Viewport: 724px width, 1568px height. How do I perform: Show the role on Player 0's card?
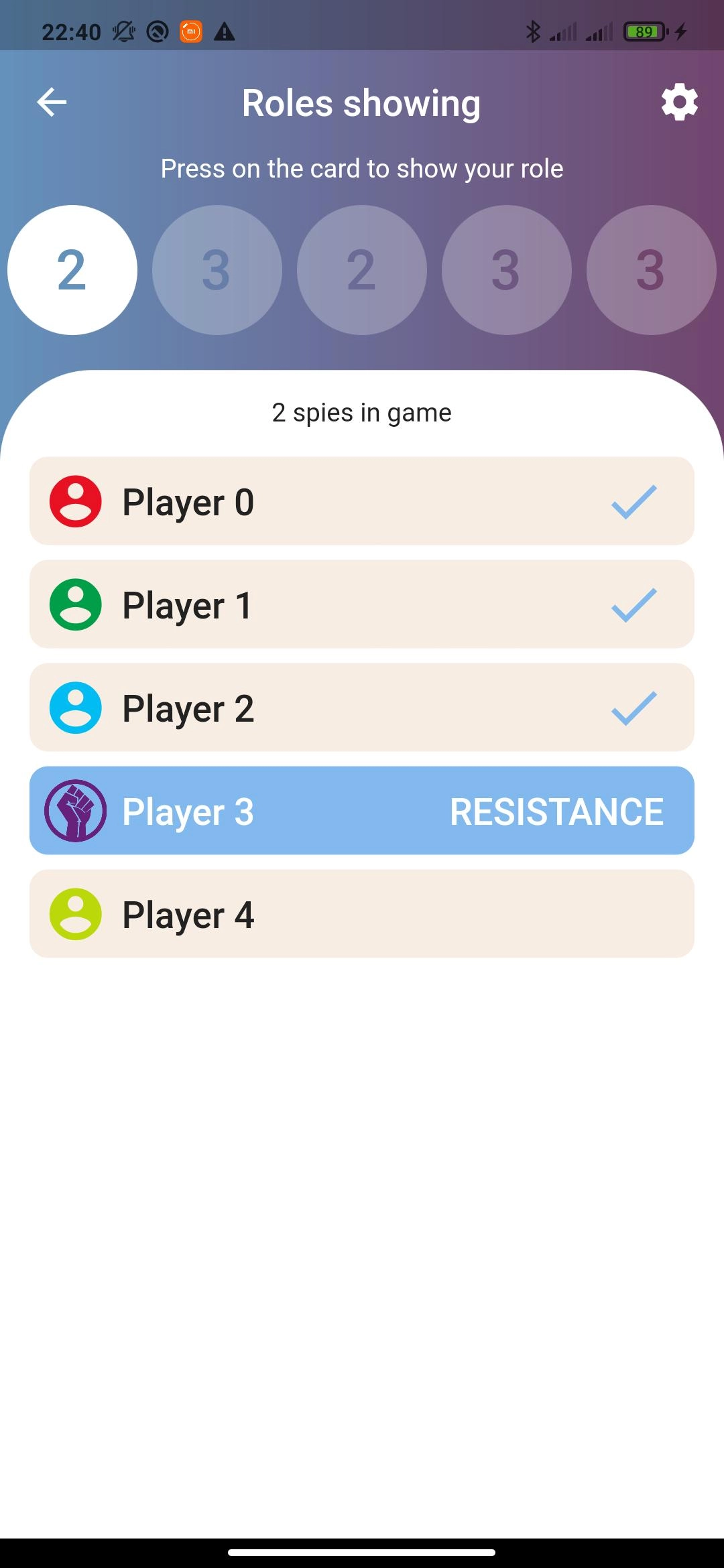point(362,501)
